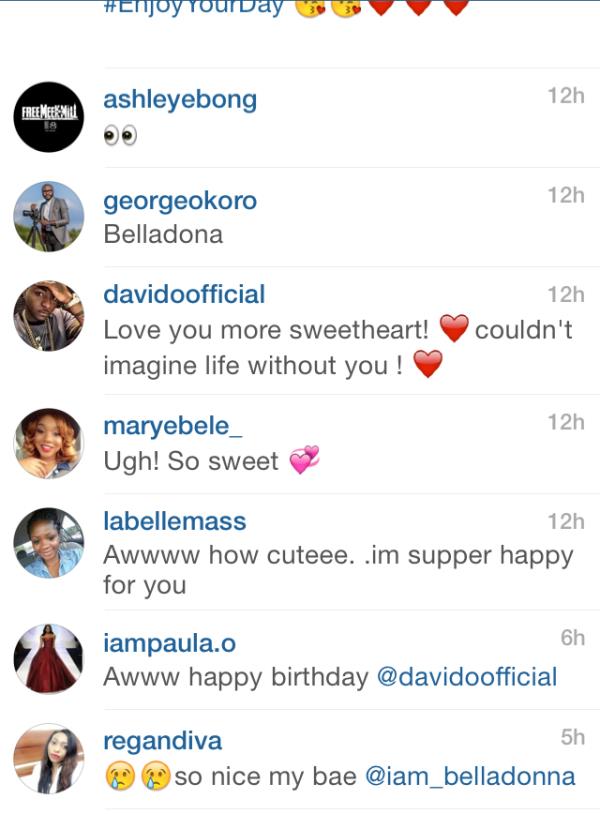Open regandiva username link

(162, 742)
